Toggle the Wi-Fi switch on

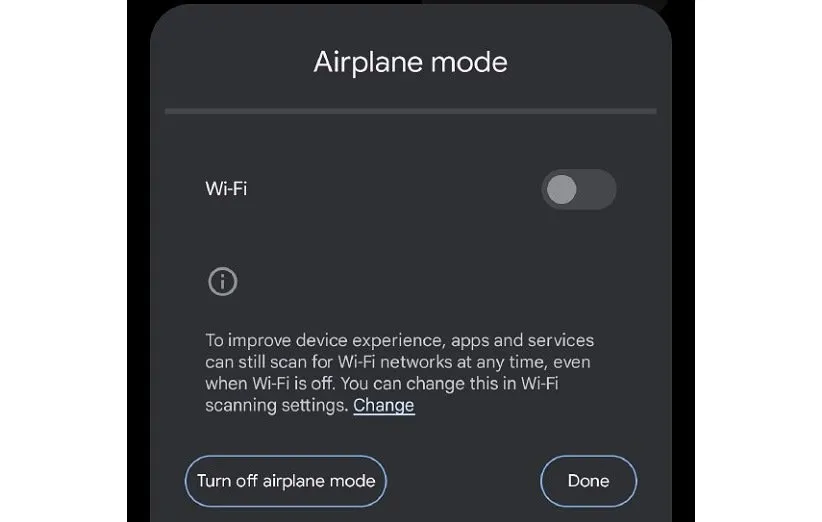578,189
